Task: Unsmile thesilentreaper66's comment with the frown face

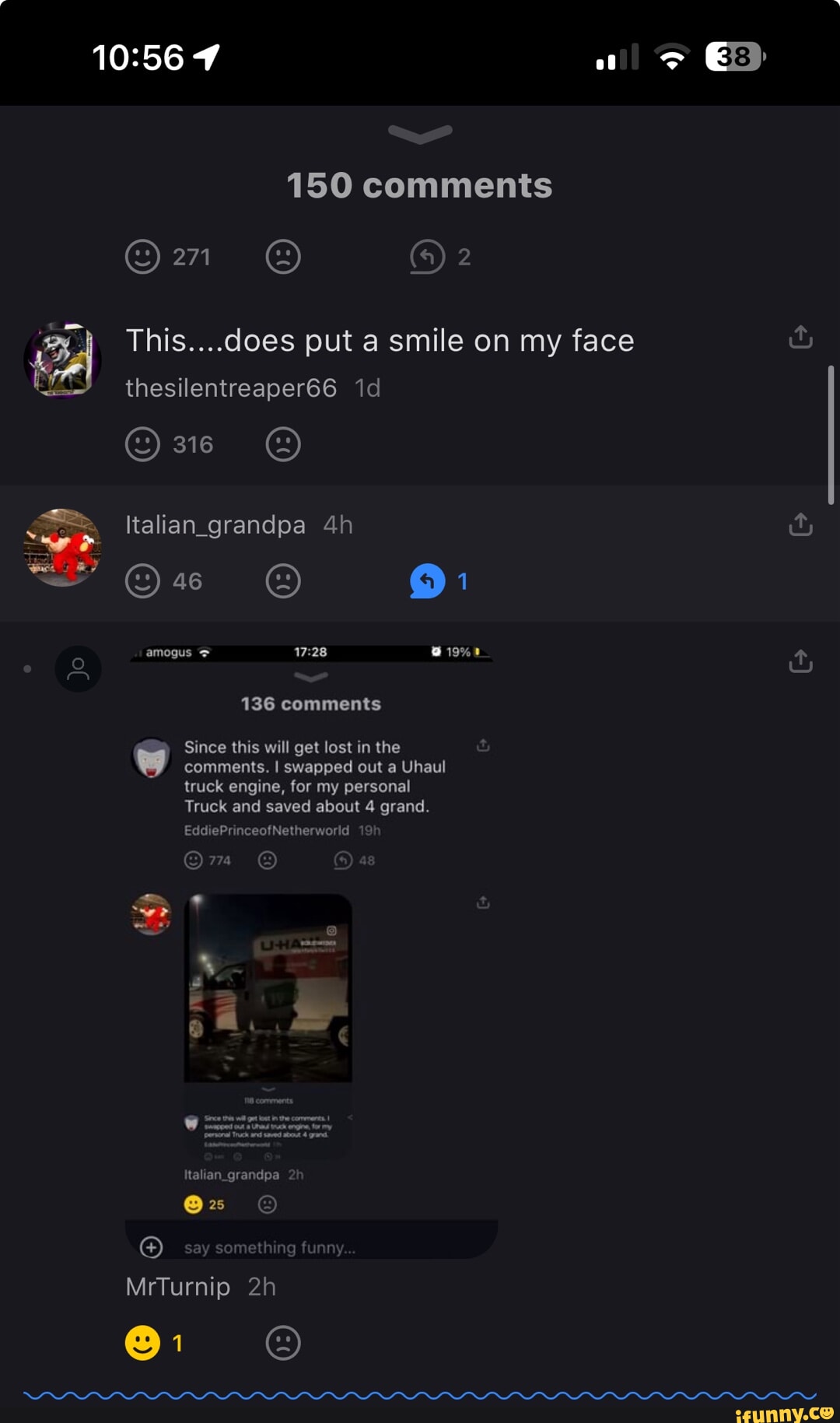Action: [x=283, y=444]
